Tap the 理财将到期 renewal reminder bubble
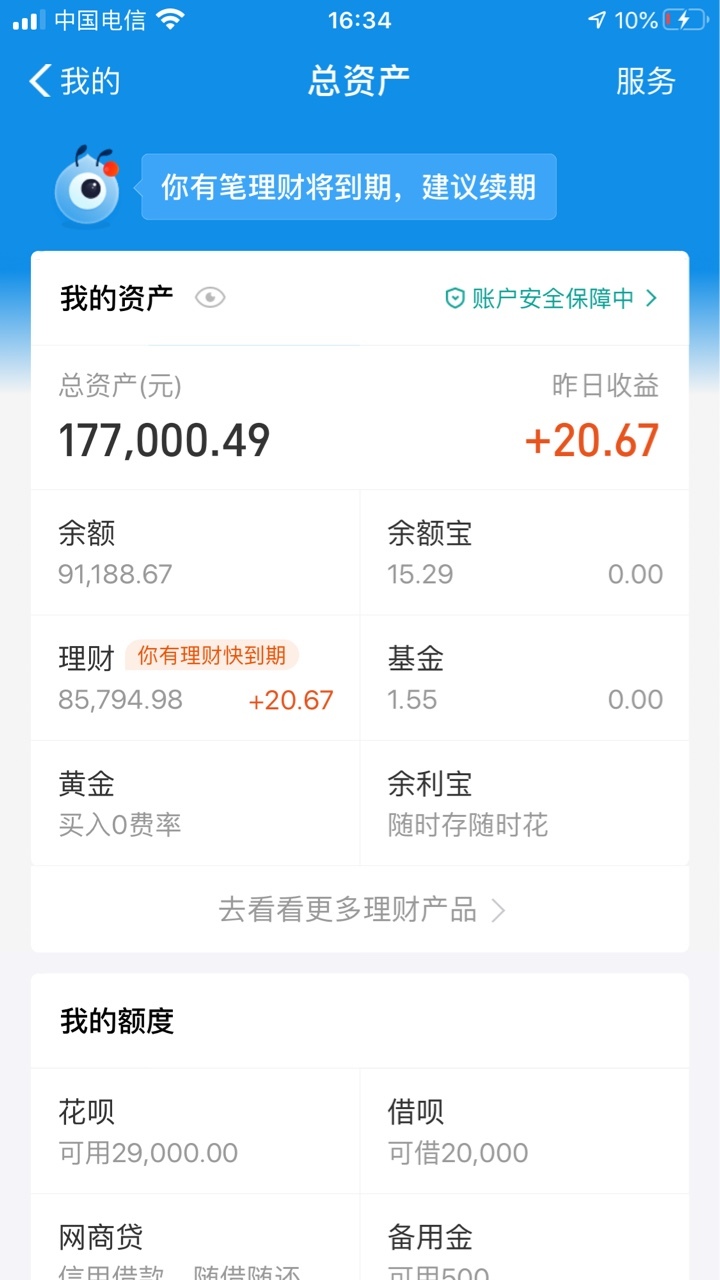720x1280 pixels. (348, 187)
